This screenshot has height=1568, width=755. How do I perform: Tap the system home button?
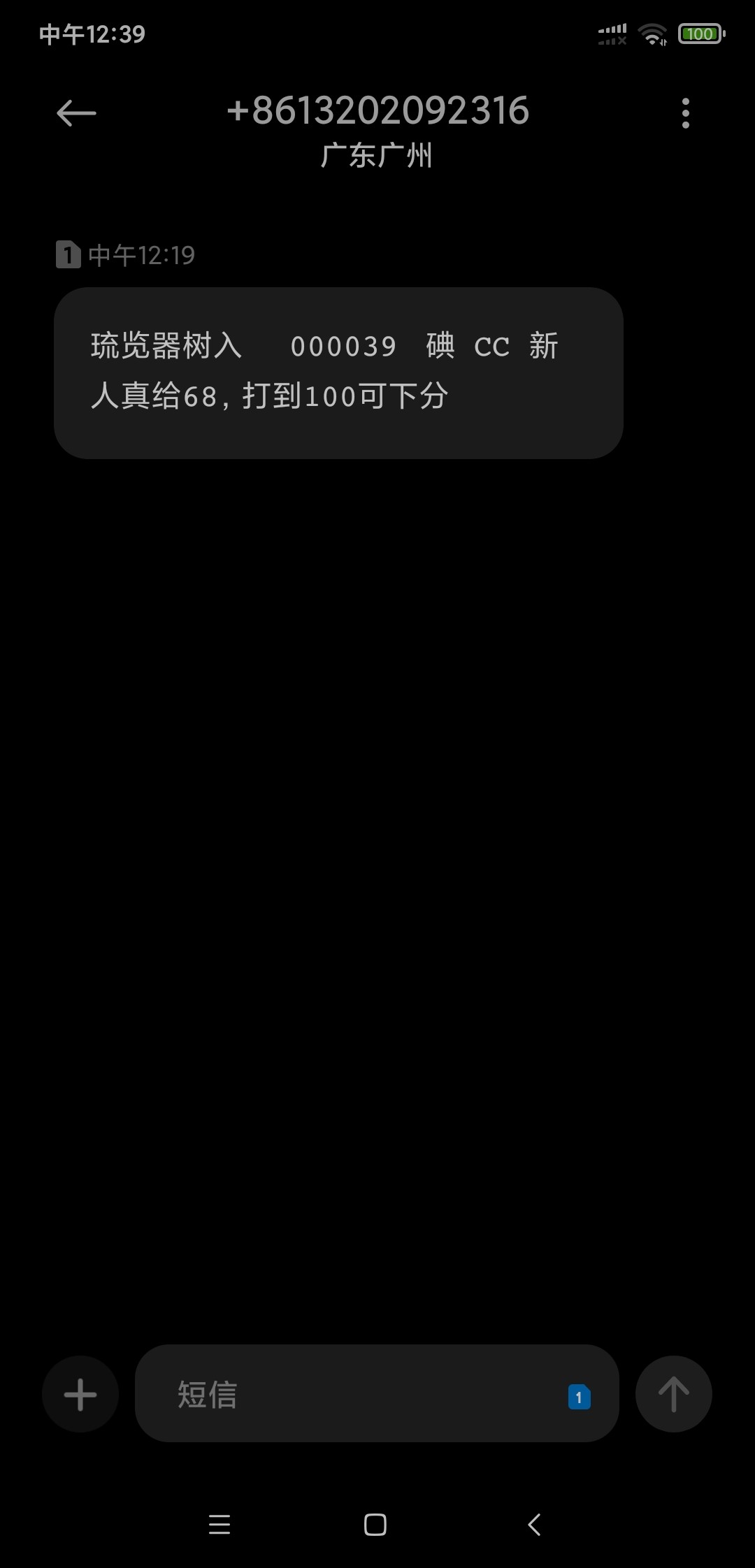coord(375,1525)
